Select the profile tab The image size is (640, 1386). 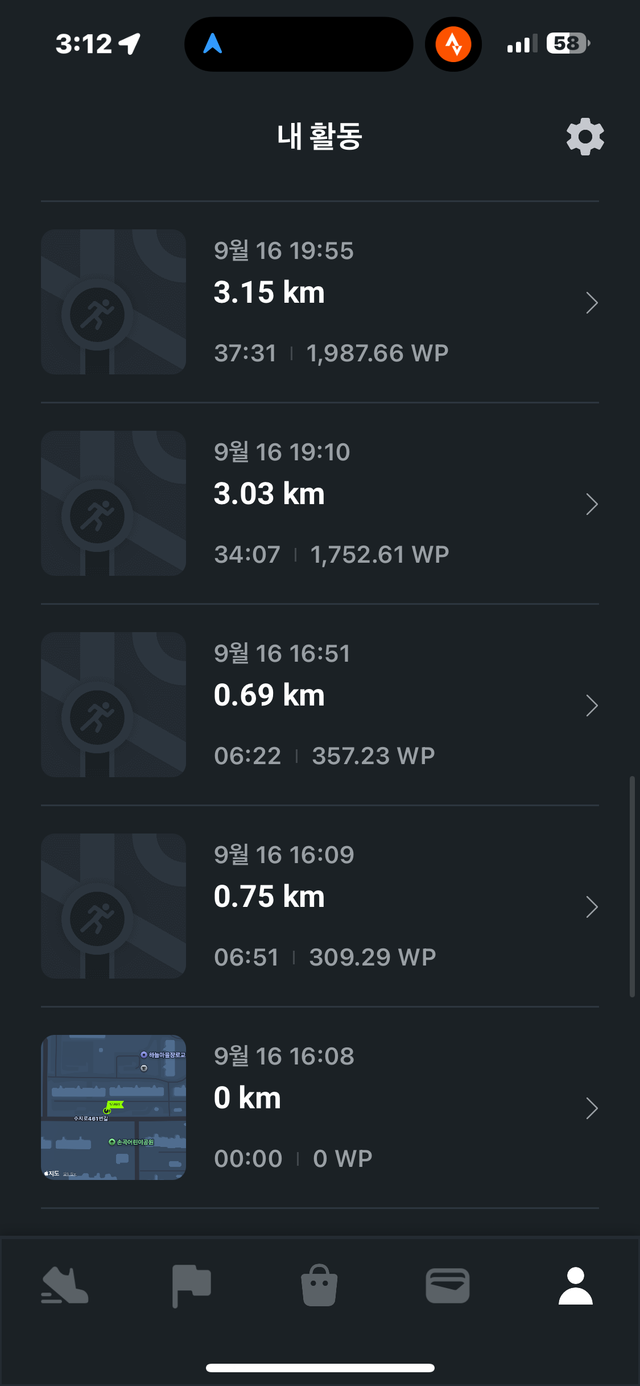coord(575,1285)
